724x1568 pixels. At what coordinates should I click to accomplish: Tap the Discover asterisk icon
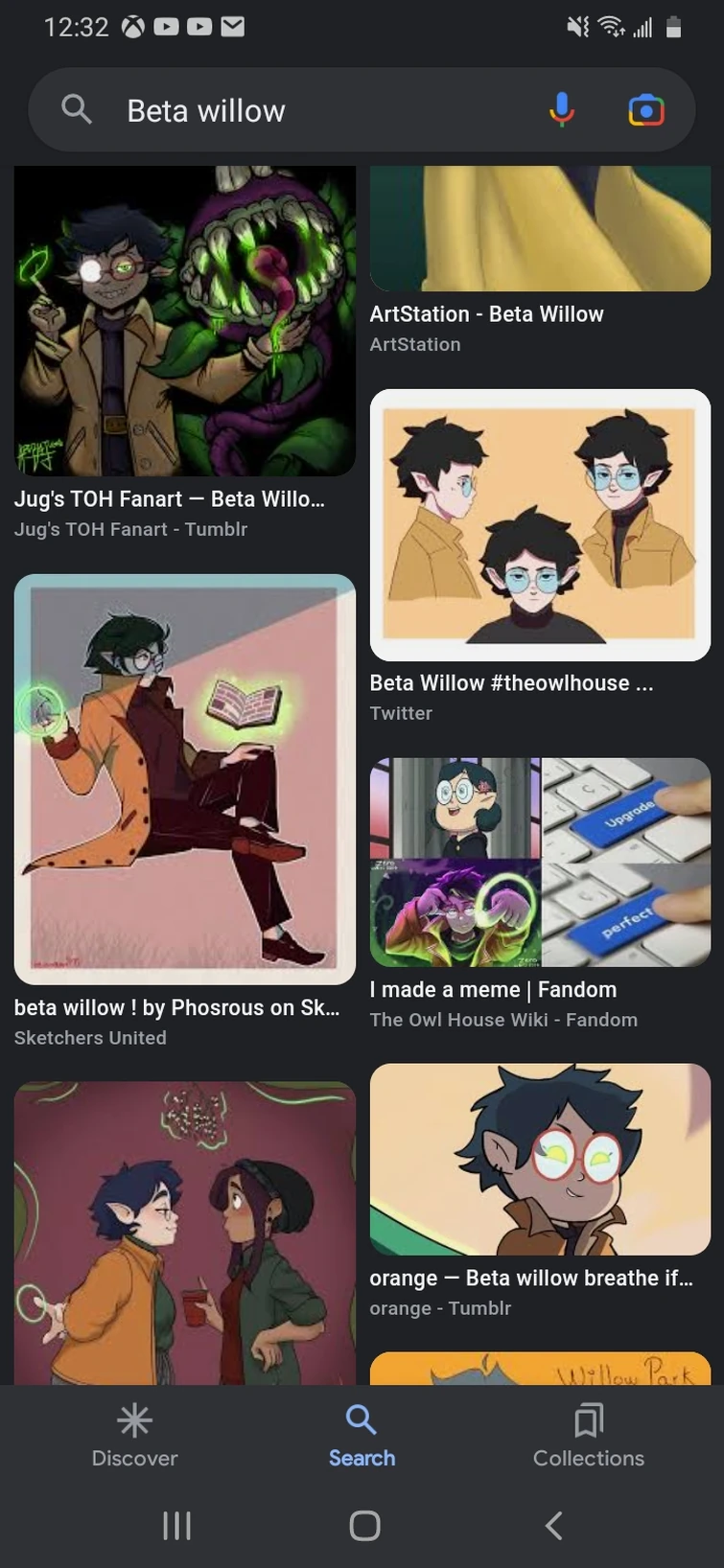(134, 1420)
